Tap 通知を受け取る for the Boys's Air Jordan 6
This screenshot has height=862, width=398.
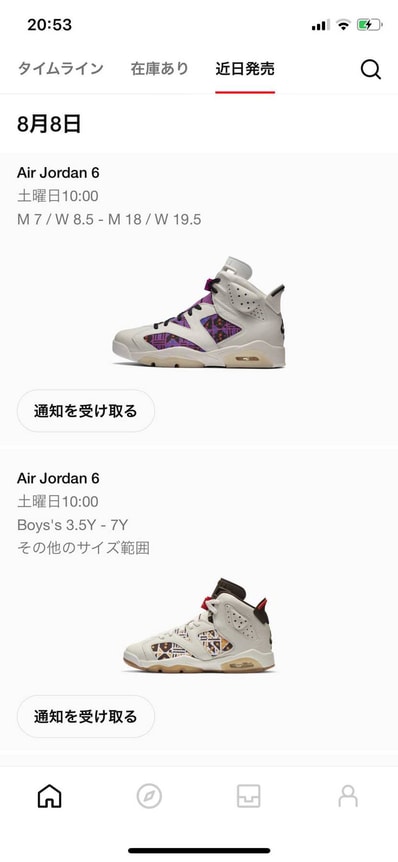(86, 716)
